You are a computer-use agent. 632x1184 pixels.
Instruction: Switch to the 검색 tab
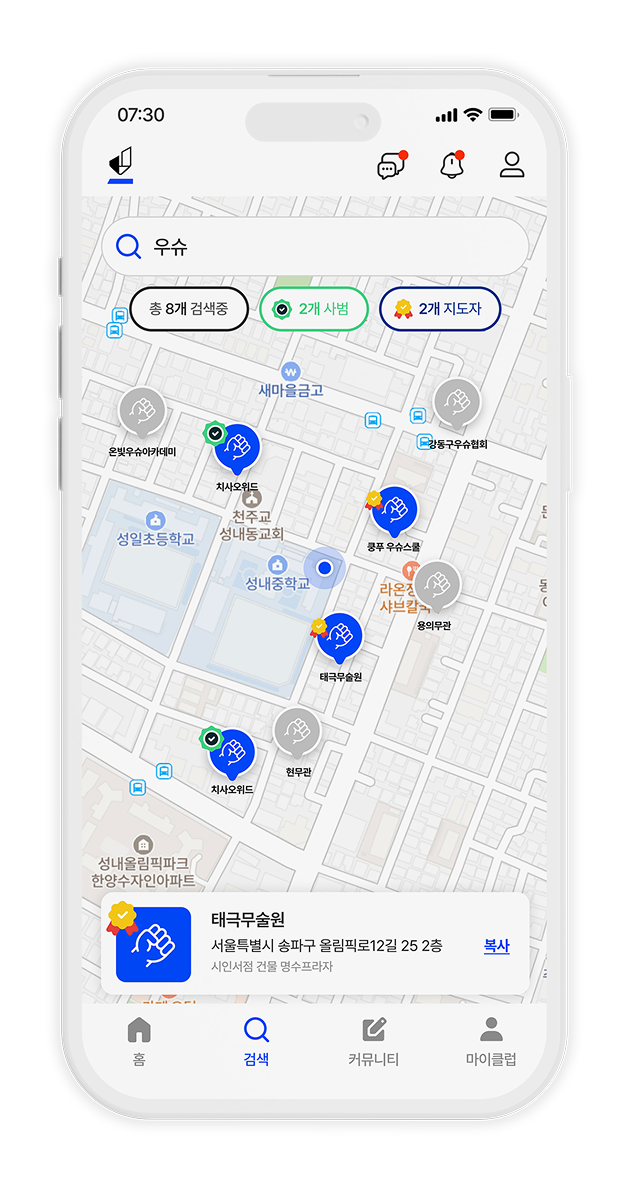(x=256, y=1041)
